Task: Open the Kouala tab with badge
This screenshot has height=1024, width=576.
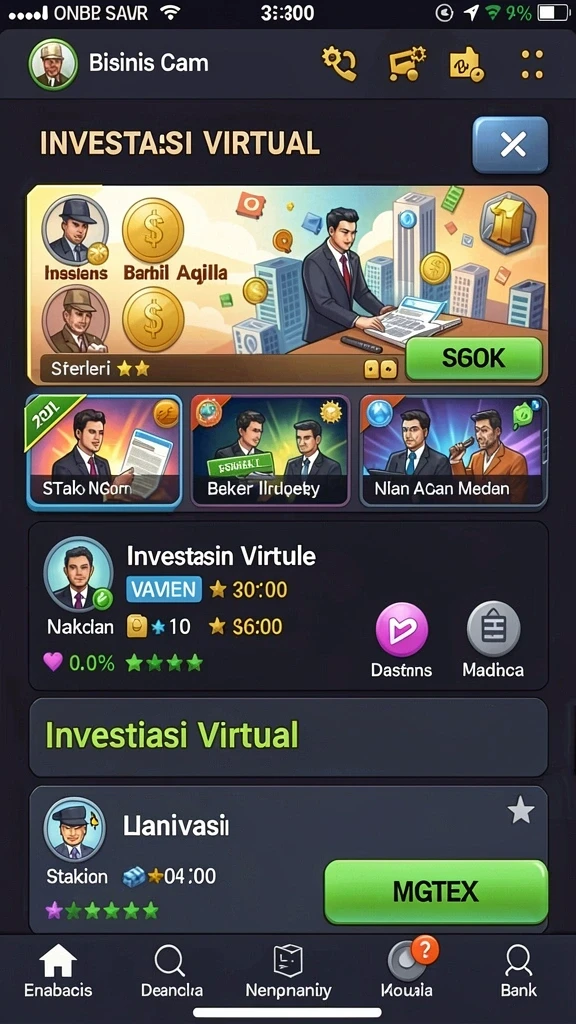Action: (406, 972)
